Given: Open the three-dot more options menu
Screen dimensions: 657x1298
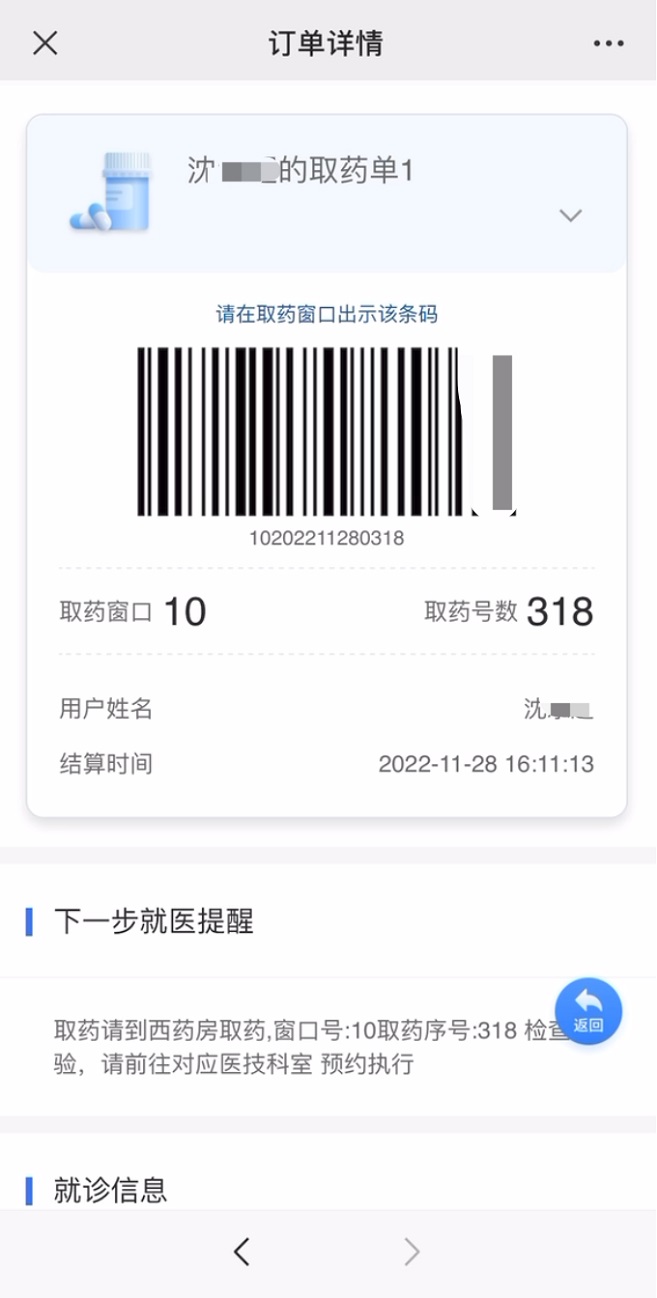Looking at the screenshot, I should tap(608, 43).
